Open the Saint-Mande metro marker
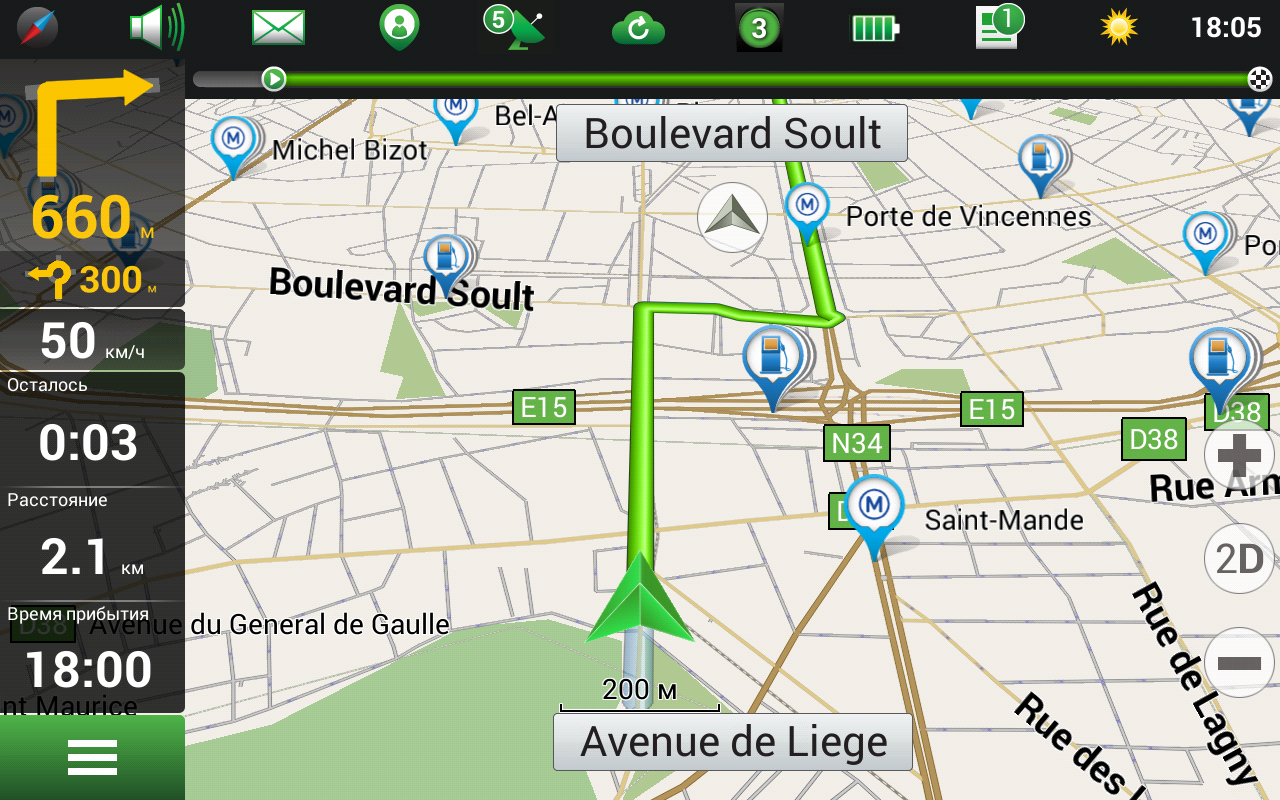This screenshot has width=1280, height=800. click(x=875, y=508)
